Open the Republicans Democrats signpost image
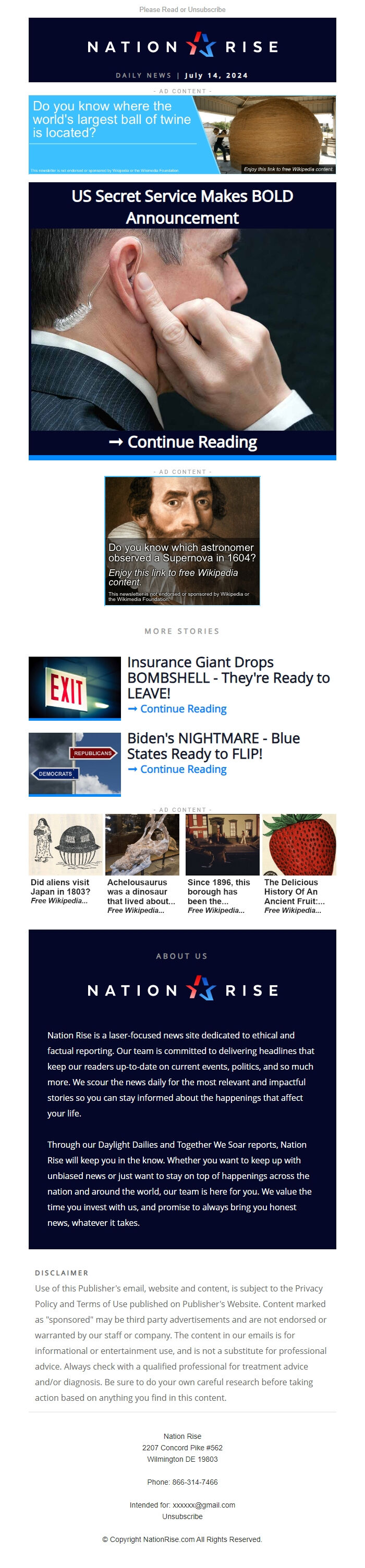 pos(75,763)
